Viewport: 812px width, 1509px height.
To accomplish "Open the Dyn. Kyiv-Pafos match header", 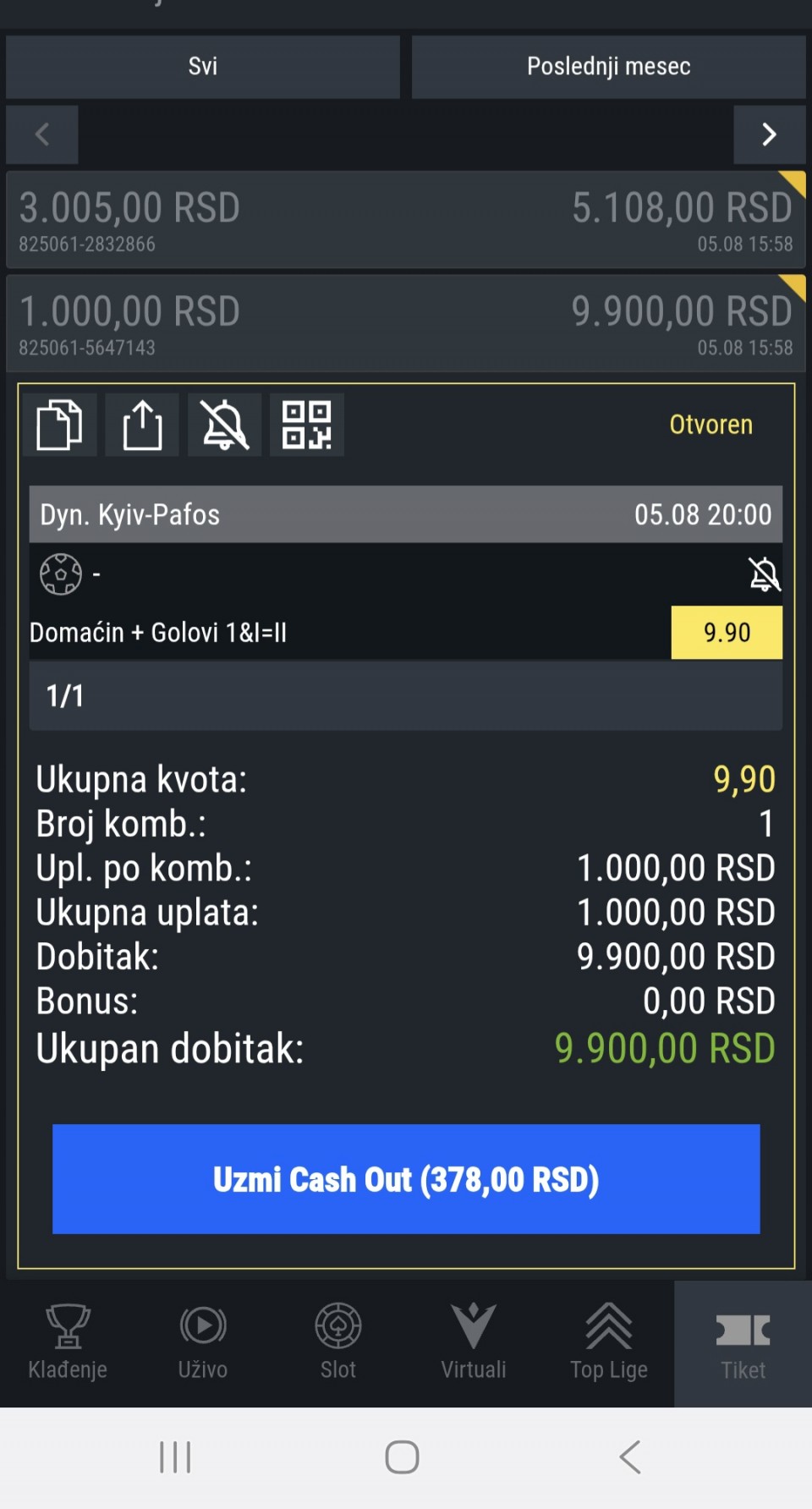I will pos(406,514).
